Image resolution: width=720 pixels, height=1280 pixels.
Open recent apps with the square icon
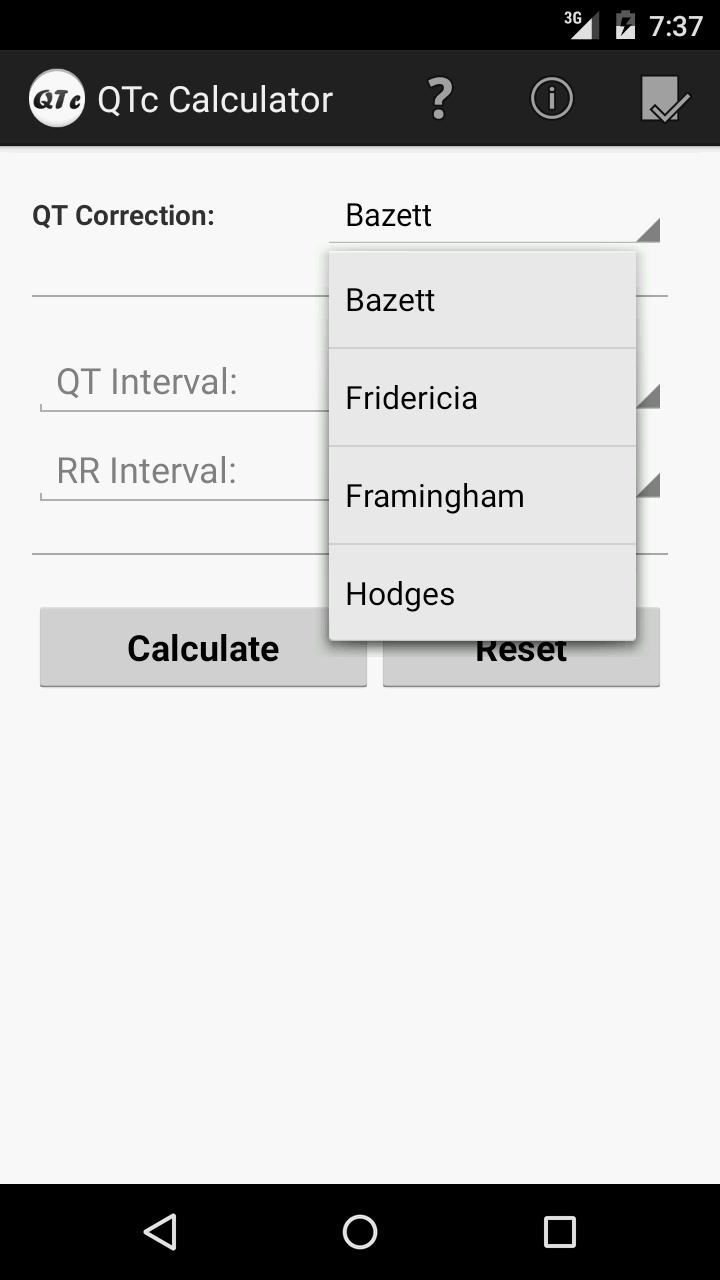tap(557, 1232)
